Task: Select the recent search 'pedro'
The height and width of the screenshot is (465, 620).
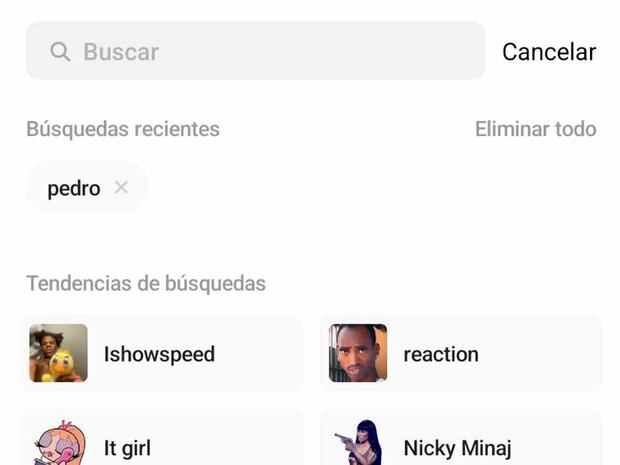Action: [x=73, y=188]
